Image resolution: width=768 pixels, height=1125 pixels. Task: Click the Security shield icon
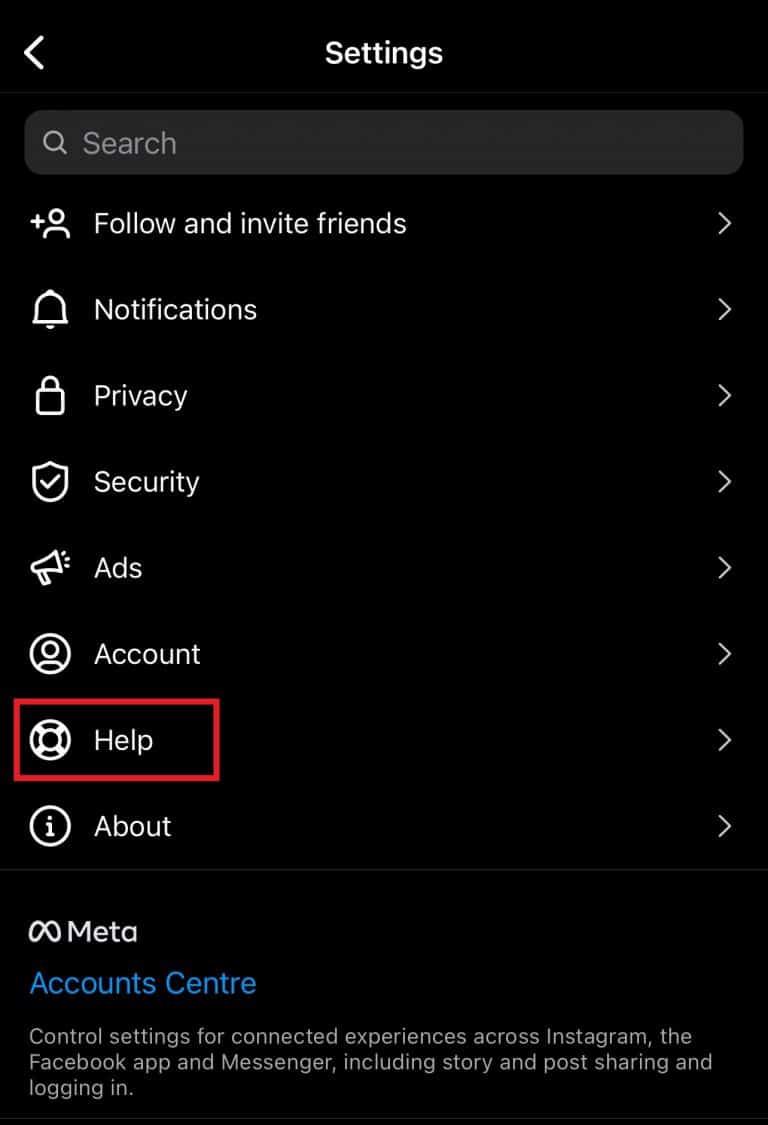[49, 481]
